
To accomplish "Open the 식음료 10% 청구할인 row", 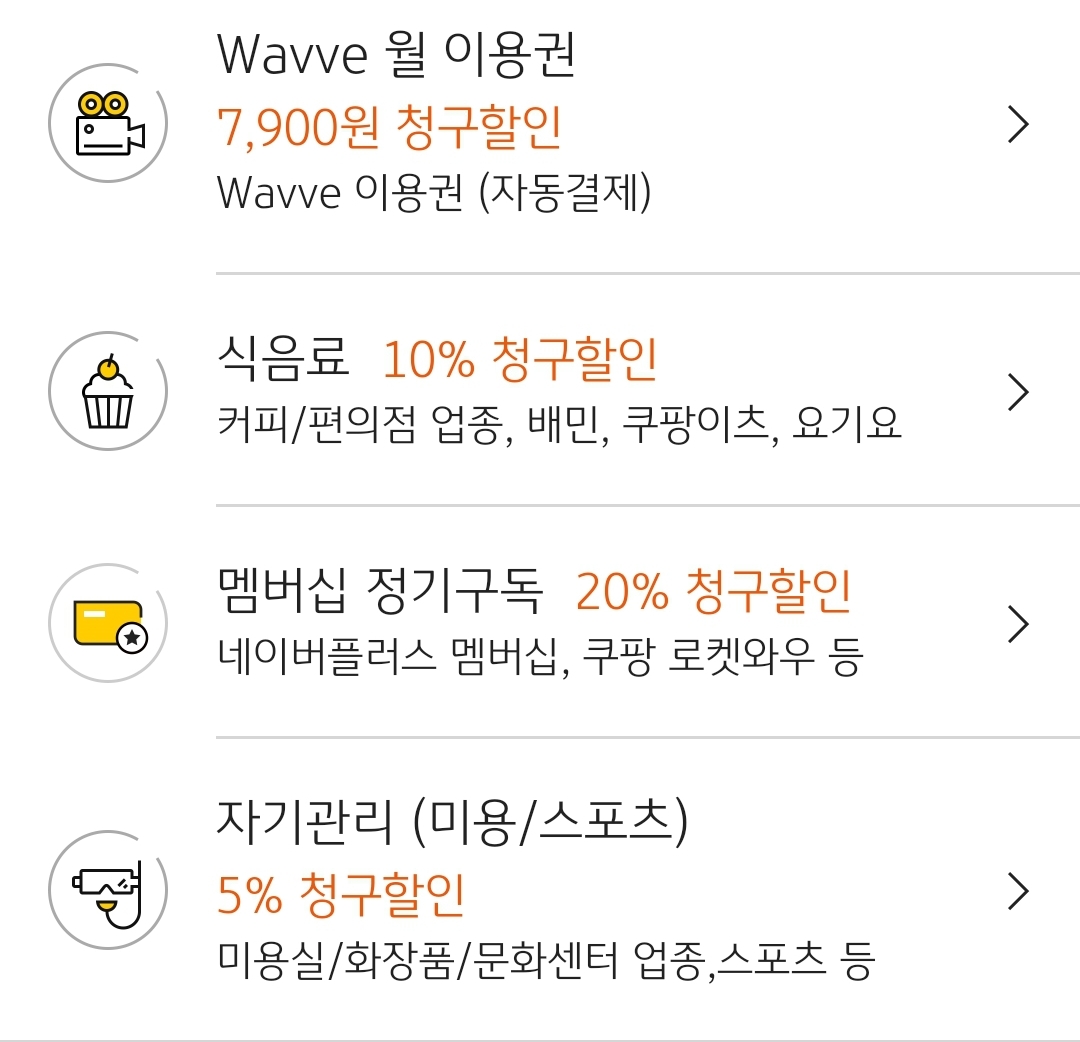I will click(x=540, y=390).
